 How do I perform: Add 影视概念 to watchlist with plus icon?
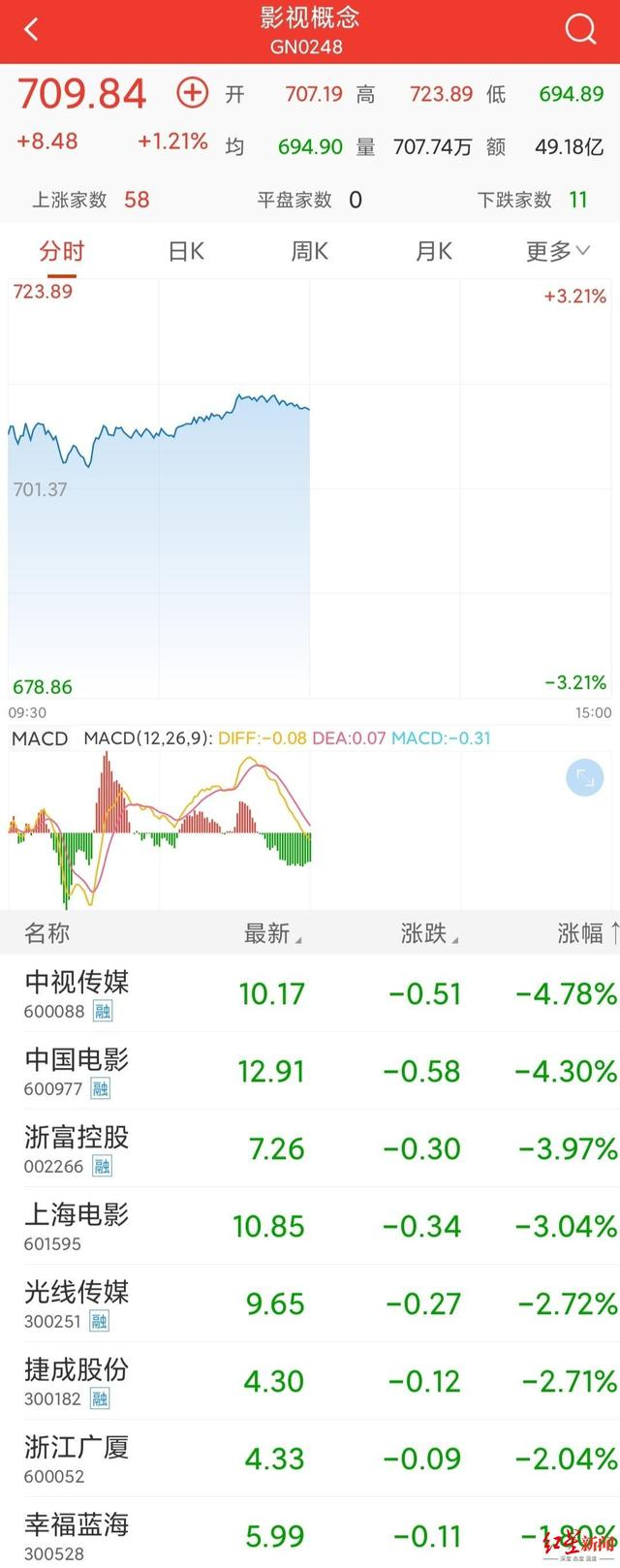(192, 93)
